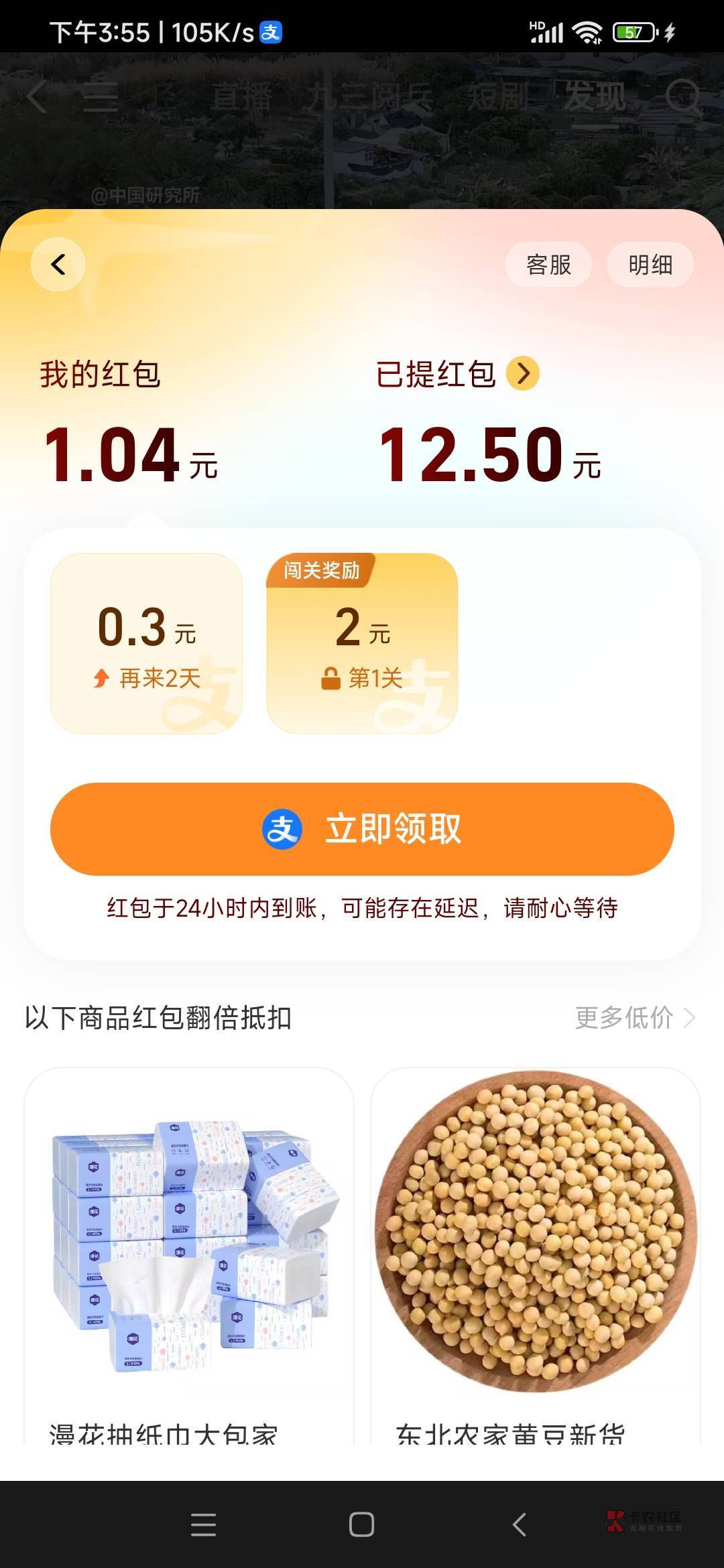Go back using the sheet's back arrow
Screen dimensions: 724x1568
coord(58,265)
